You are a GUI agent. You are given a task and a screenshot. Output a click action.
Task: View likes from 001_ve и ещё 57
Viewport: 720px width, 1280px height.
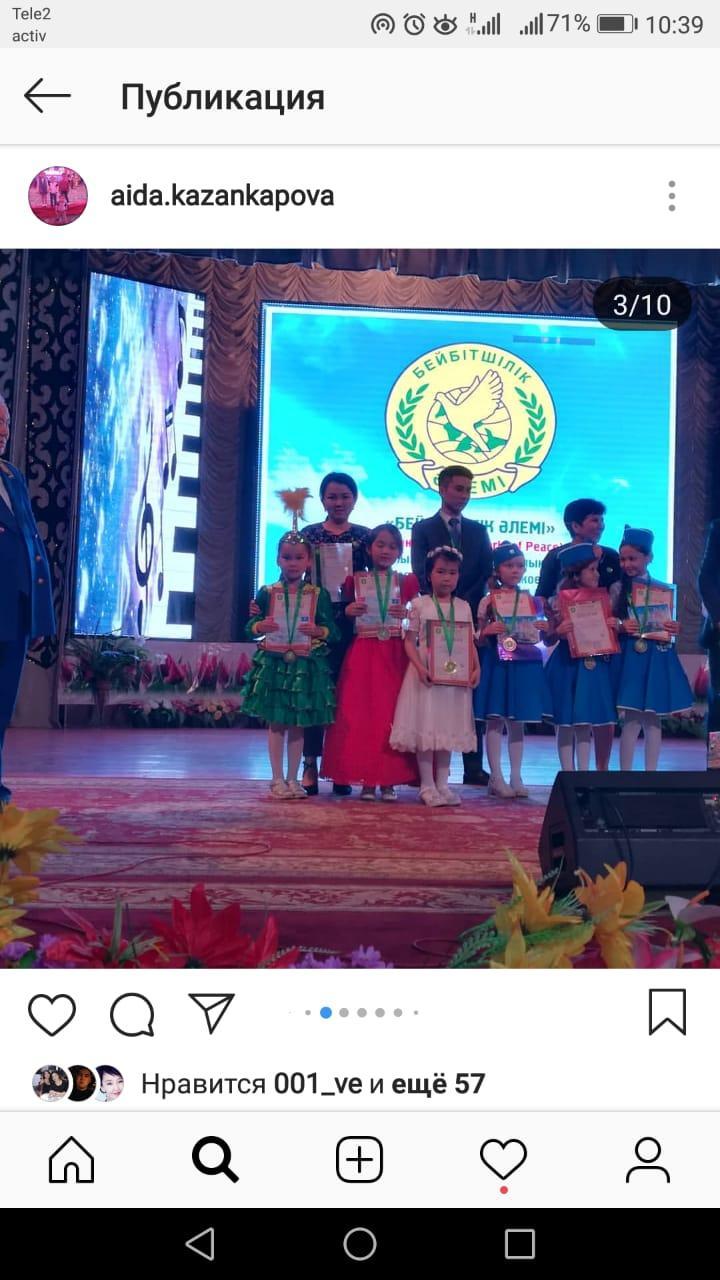point(313,1084)
